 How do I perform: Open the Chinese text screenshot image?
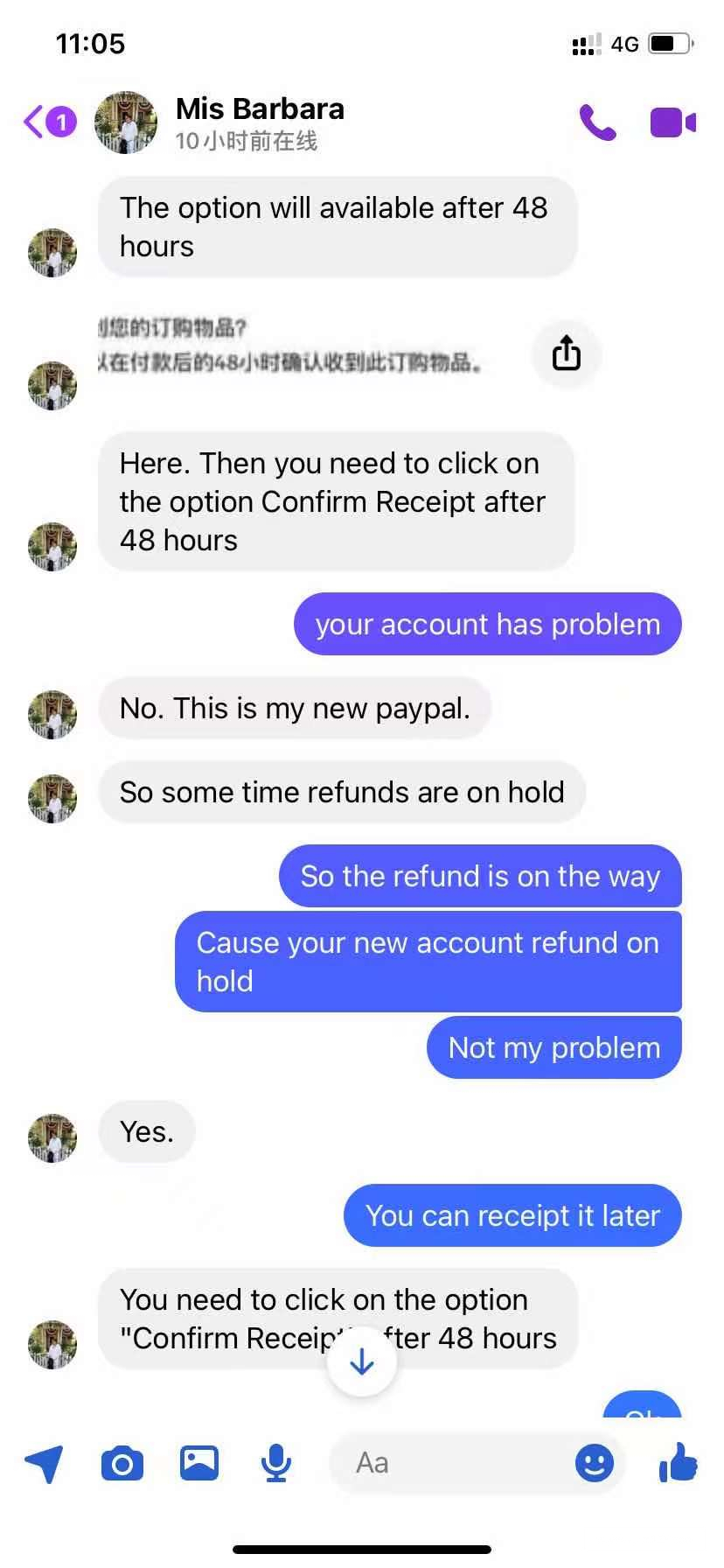point(293,346)
